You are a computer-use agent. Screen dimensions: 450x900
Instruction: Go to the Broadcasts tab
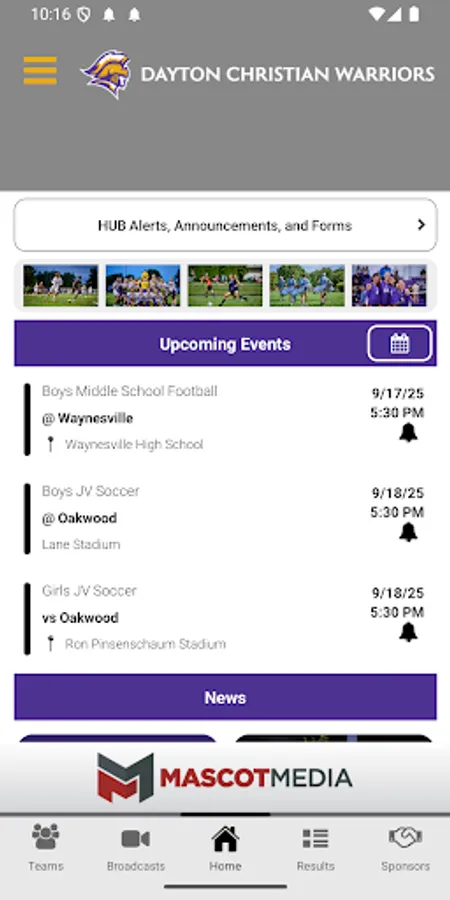click(x=135, y=848)
